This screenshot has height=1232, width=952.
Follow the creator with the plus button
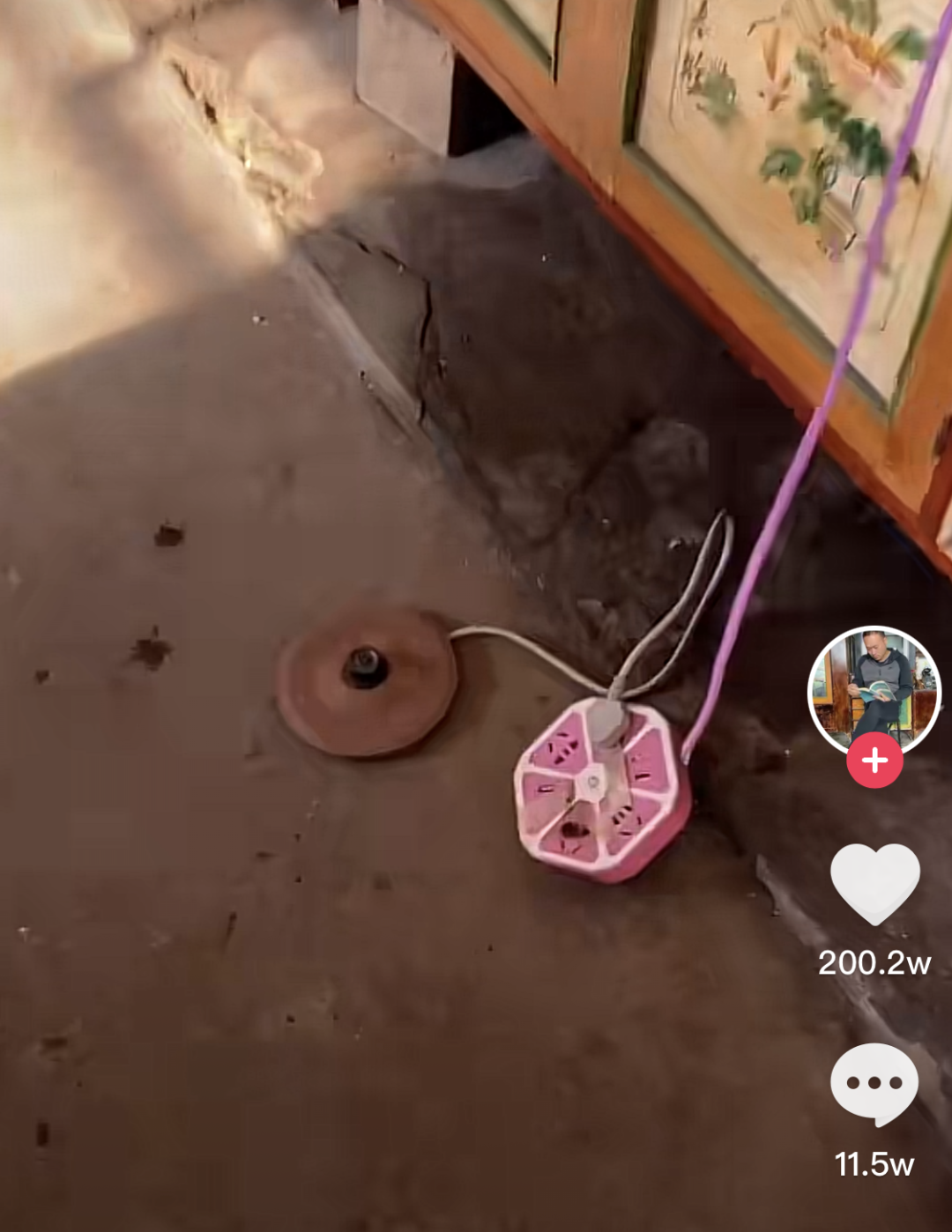coord(874,761)
